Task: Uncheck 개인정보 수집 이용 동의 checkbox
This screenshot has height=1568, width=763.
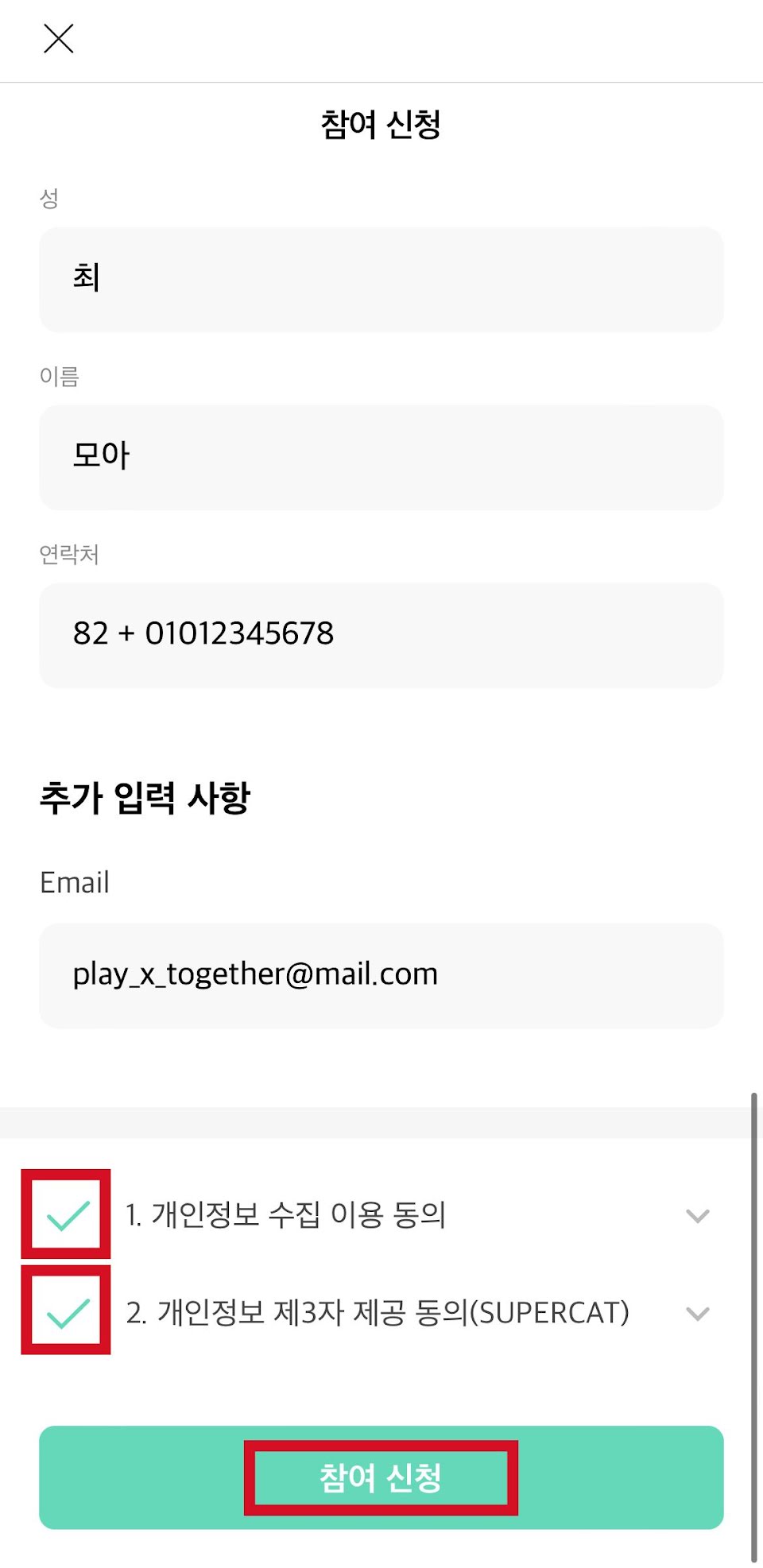Action: (x=67, y=1214)
